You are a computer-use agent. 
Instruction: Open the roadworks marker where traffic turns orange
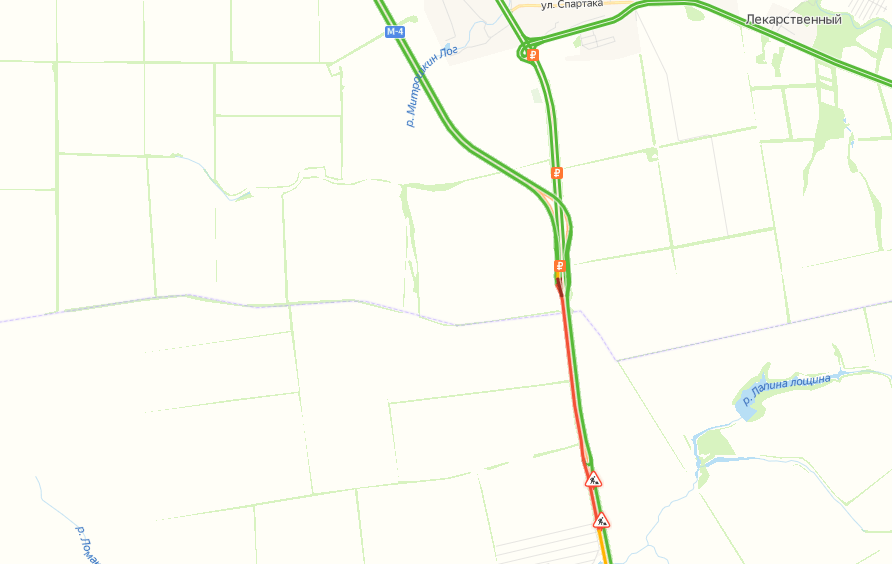[x=602, y=520]
